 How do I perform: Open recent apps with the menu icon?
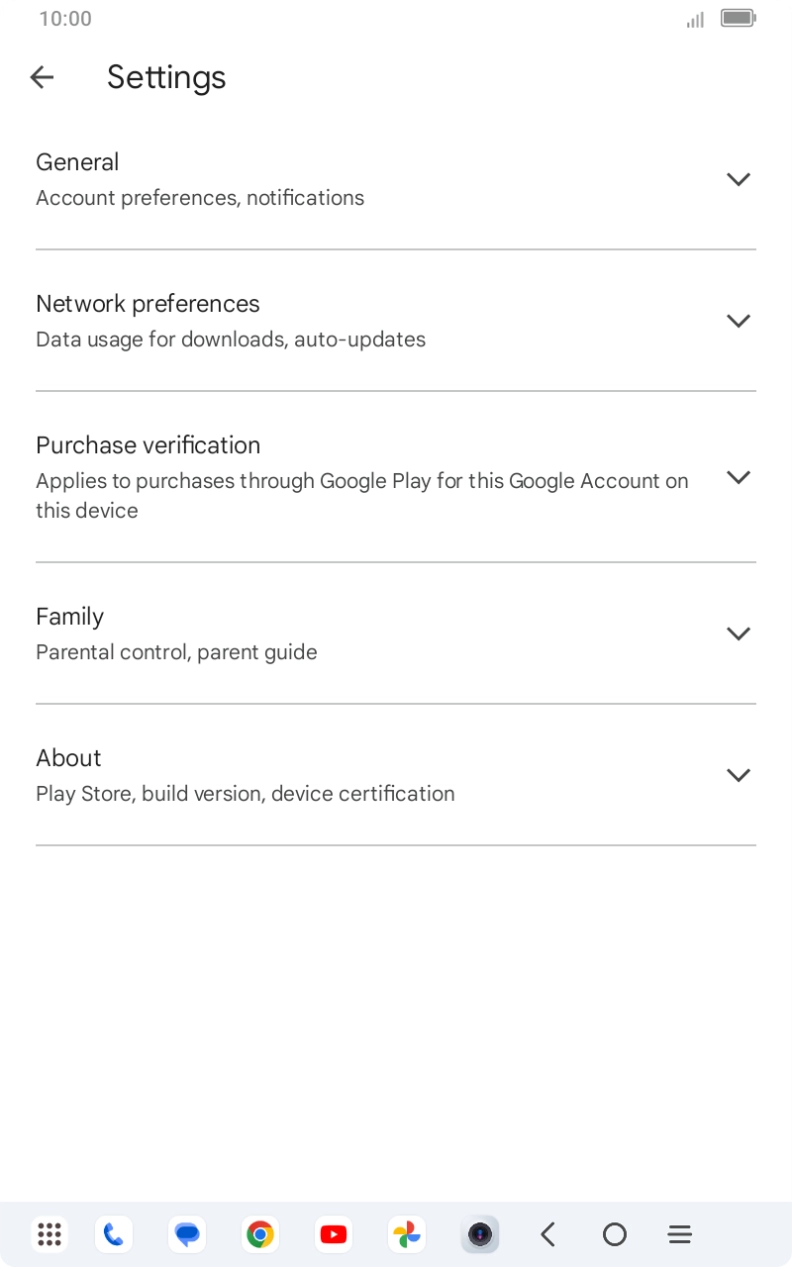click(679, 1234)
